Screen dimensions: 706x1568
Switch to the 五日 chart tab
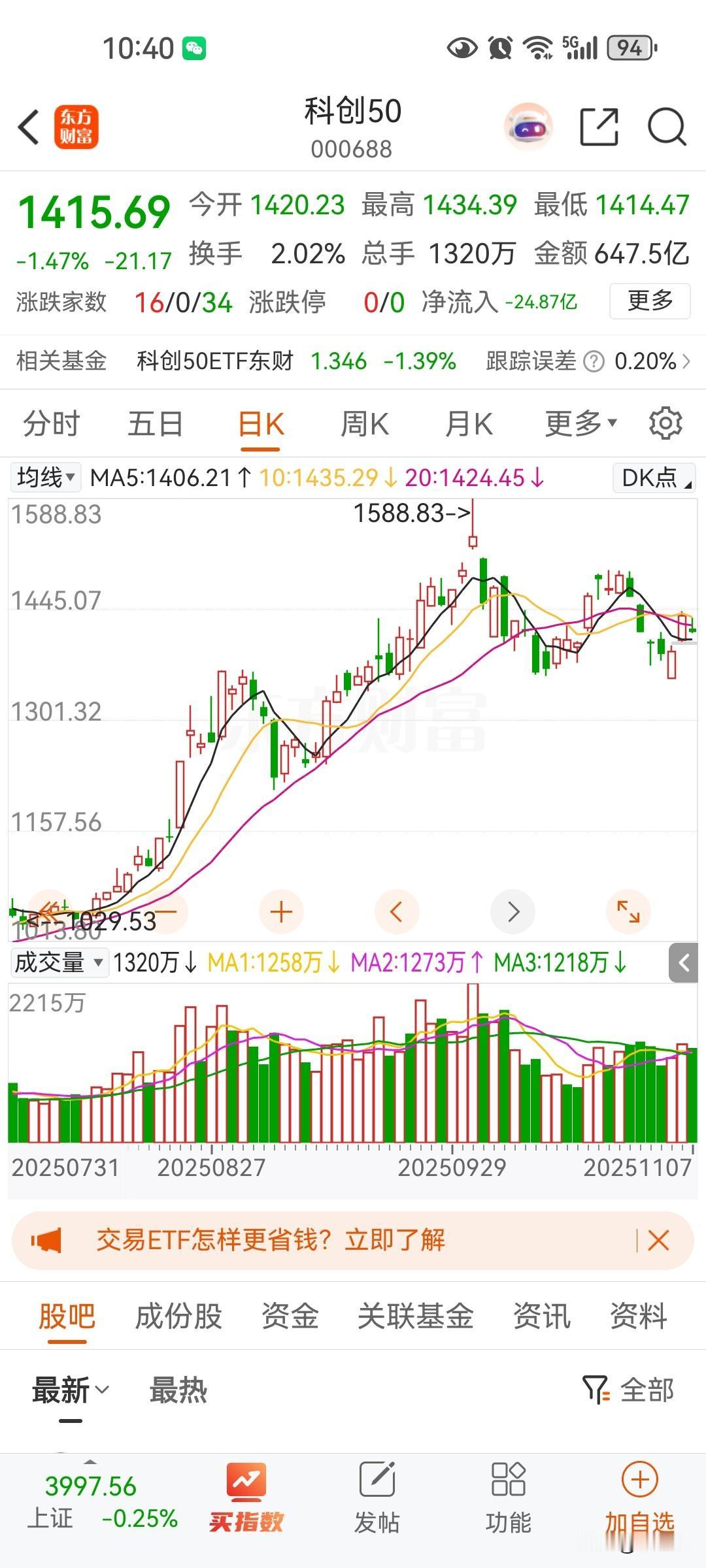tap(155, 423)
